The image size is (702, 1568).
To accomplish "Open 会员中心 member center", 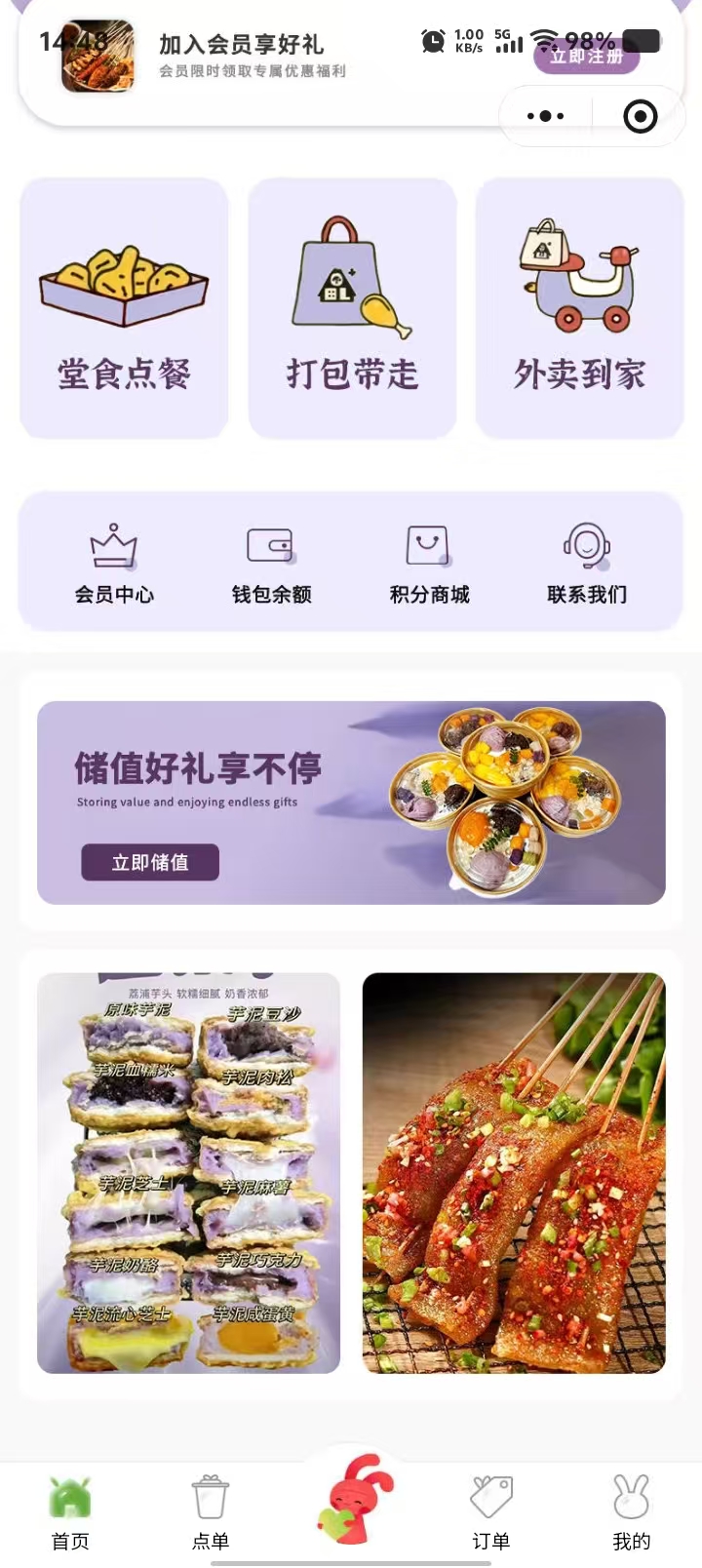I will pyautogui.click(x=114, y=563).
